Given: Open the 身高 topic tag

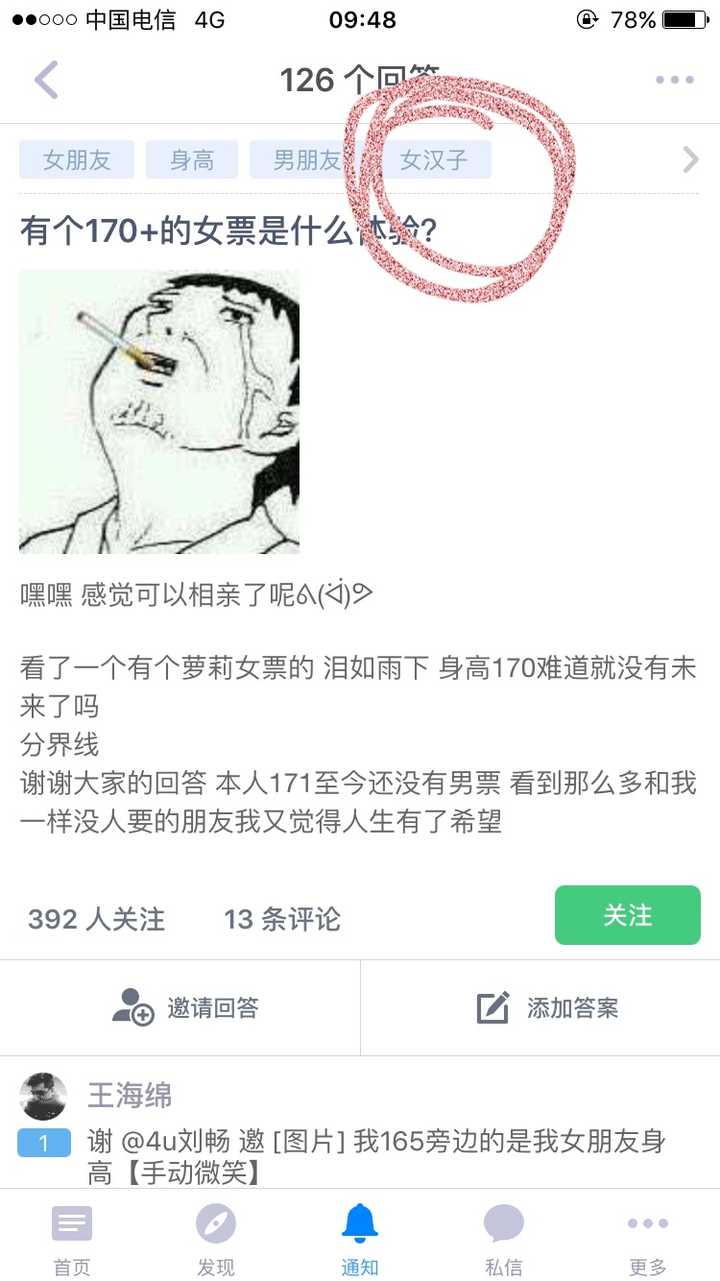Looking at the screenshot, I should [x=191, y=160].
